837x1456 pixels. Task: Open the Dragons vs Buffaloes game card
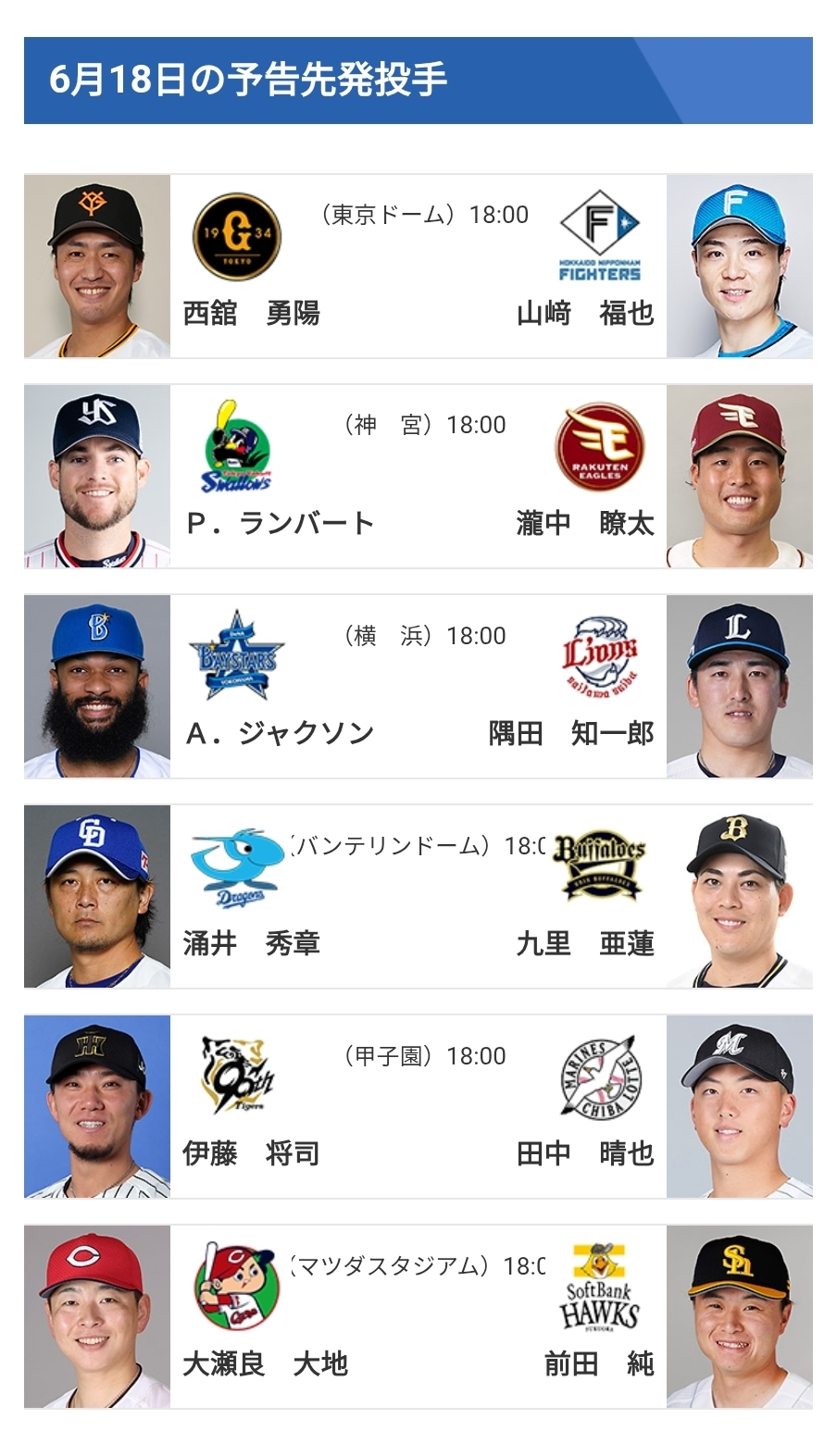(x=418, y=897)
